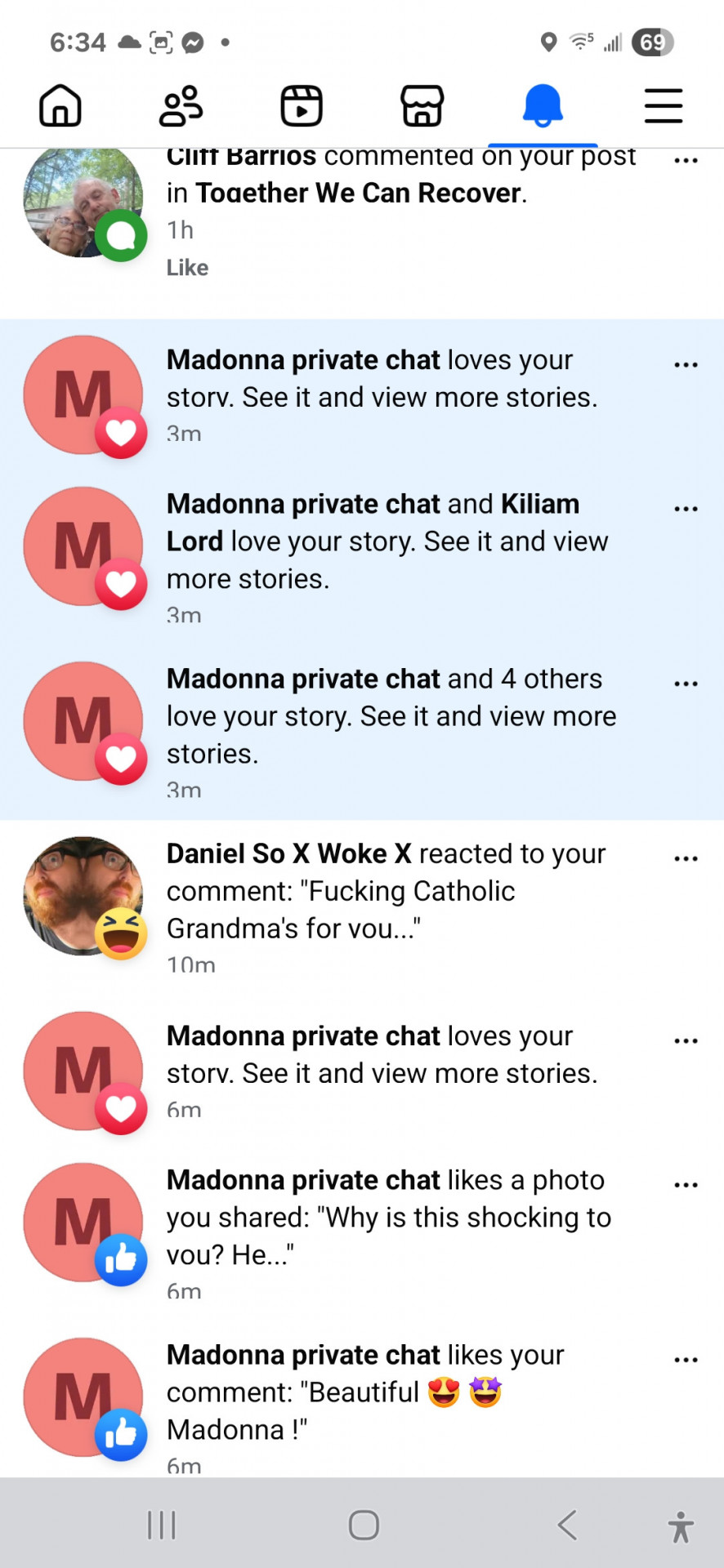
Task: Open the hamburger menu tab
Action: (663, 106)
